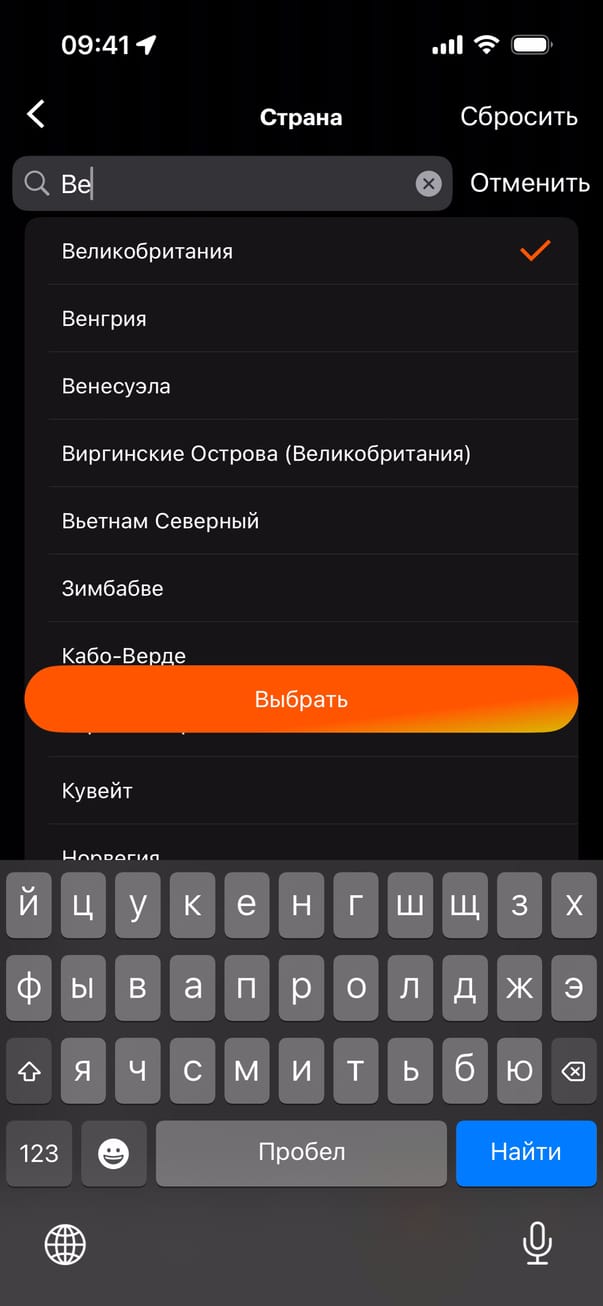Screen dimensions: 603x1306
Task: Select Венесуэла as the country
Action: click(x=300, y=386)
